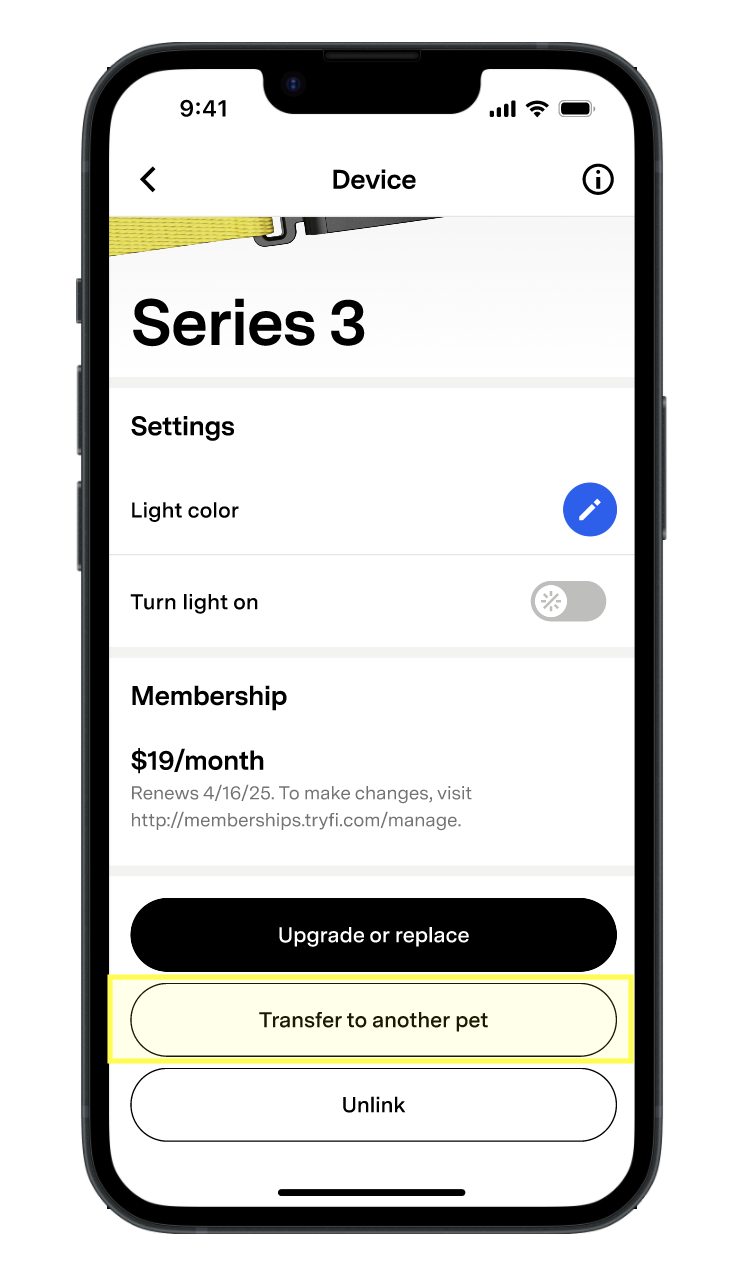Screen dimensions: 746x1274
Task: Select Upgrade or replace
Action: tap(374, 935)
